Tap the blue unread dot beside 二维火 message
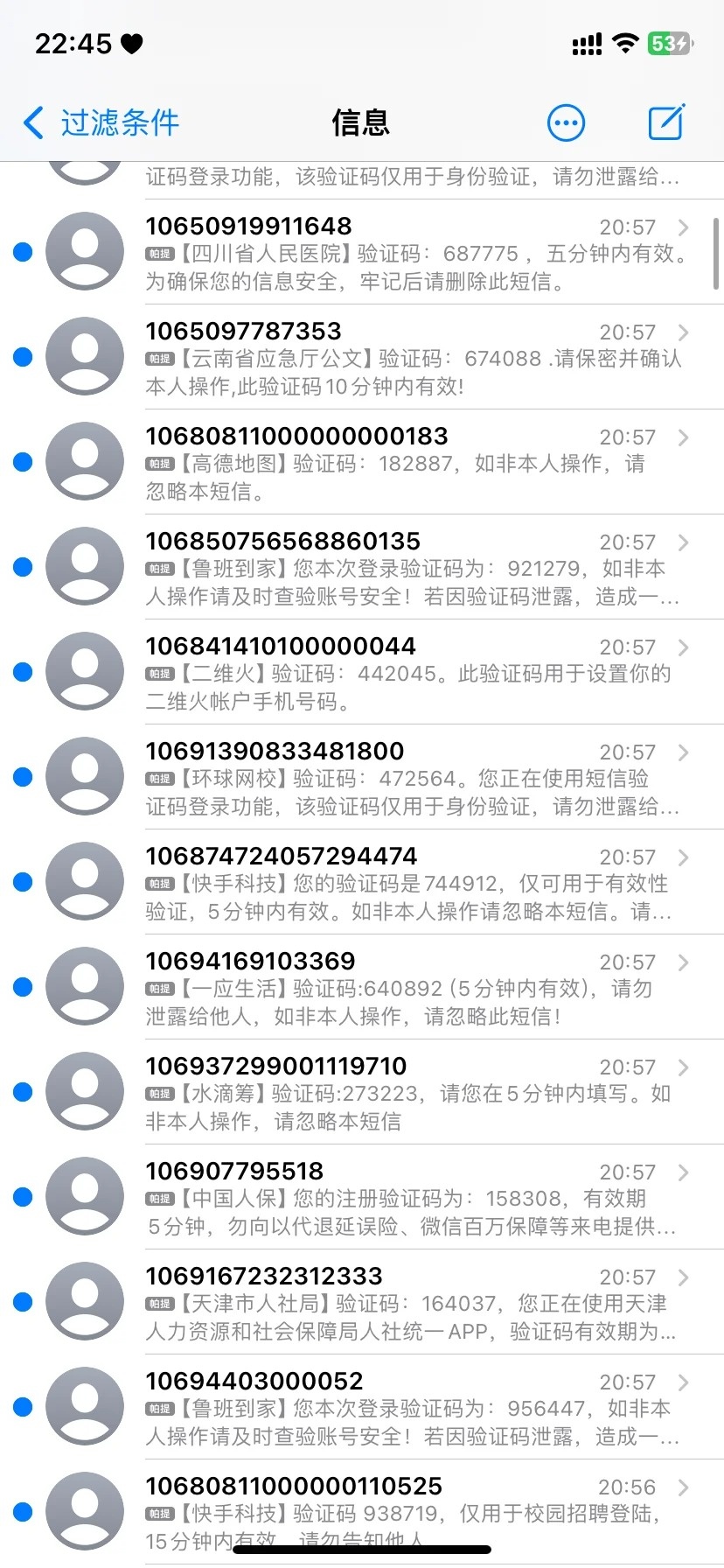 tap(21, 671)
